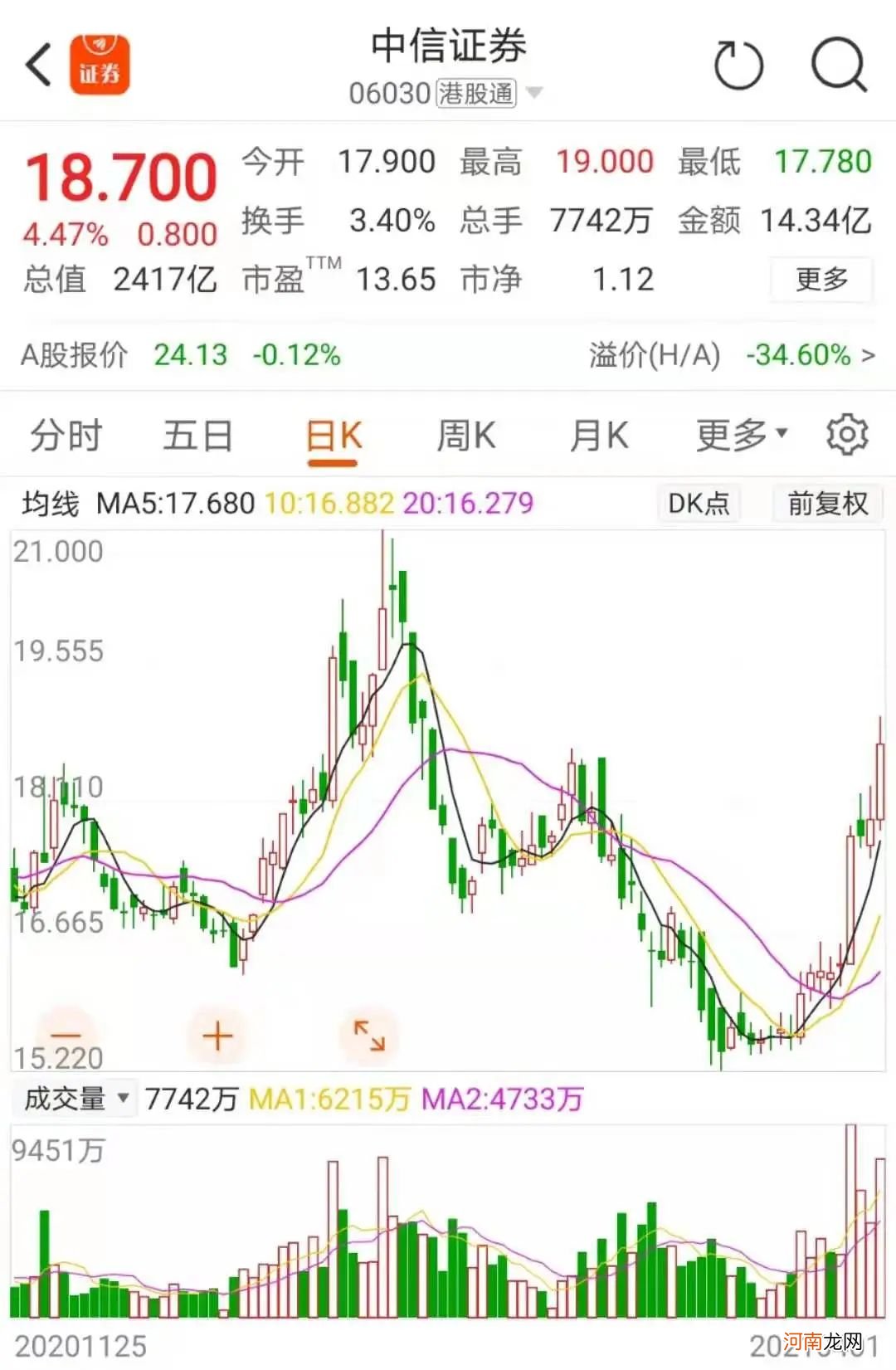Image resolution: width=896 pixels, height=1370 pixels.
Task: Open chart settings with the gear icon
Action: click(x=845, y=435)
